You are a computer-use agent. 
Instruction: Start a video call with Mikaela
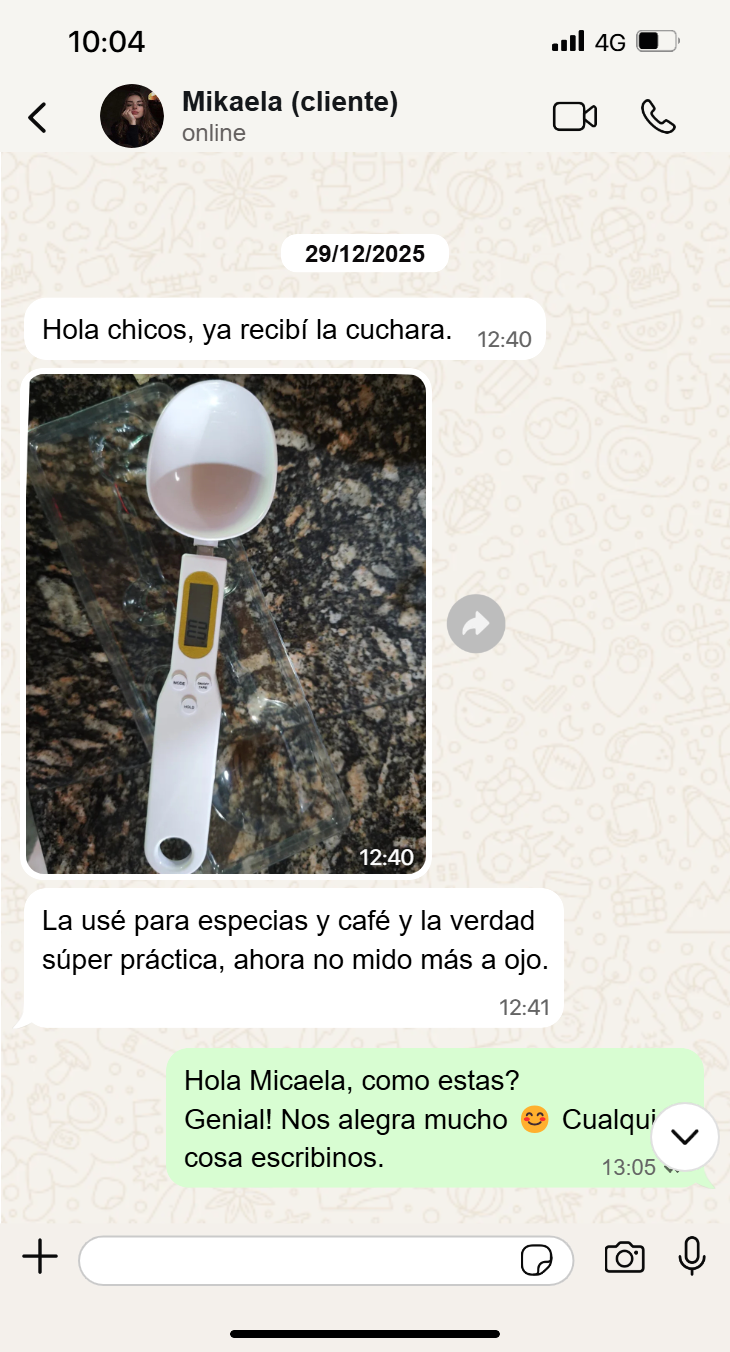click(575, 117)
